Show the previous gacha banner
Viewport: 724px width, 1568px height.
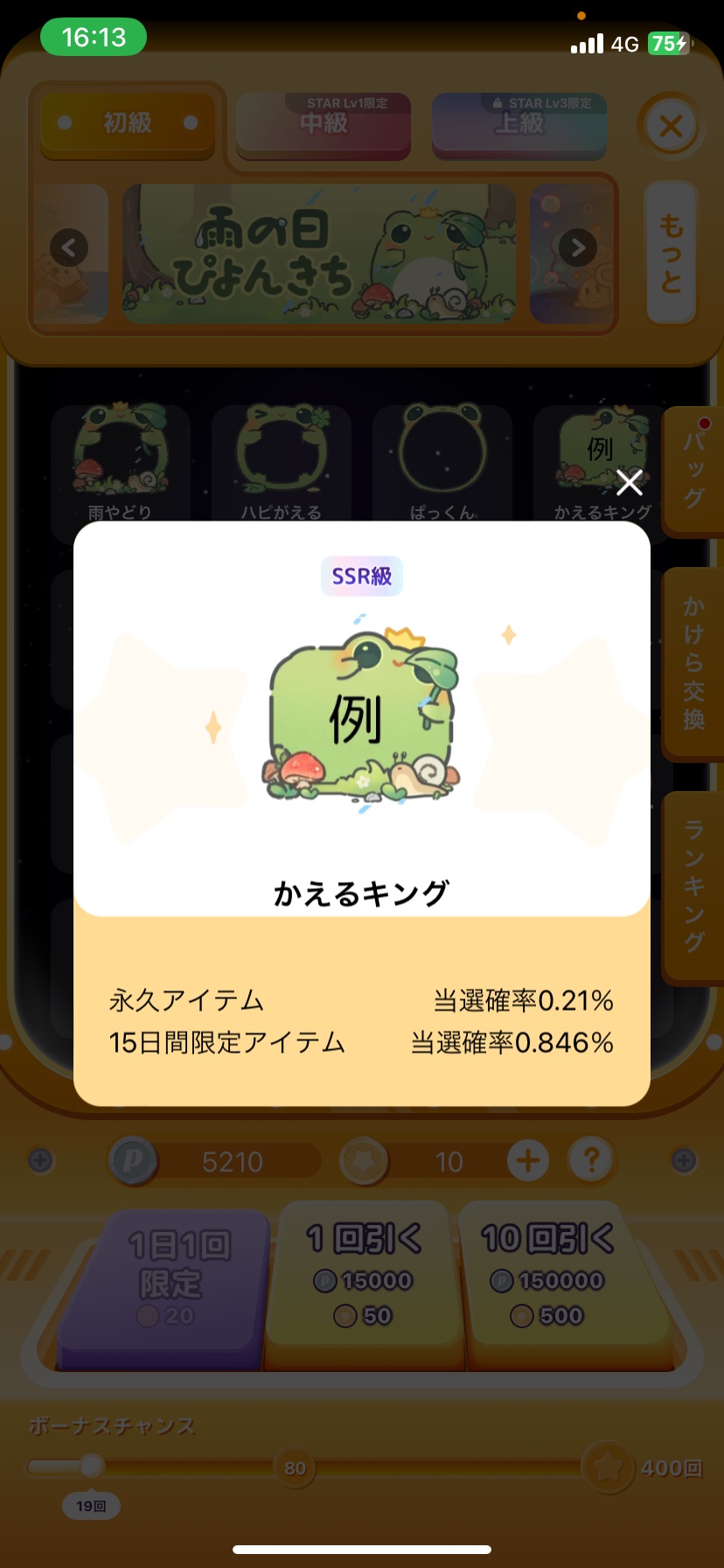[x=69, y=248]
